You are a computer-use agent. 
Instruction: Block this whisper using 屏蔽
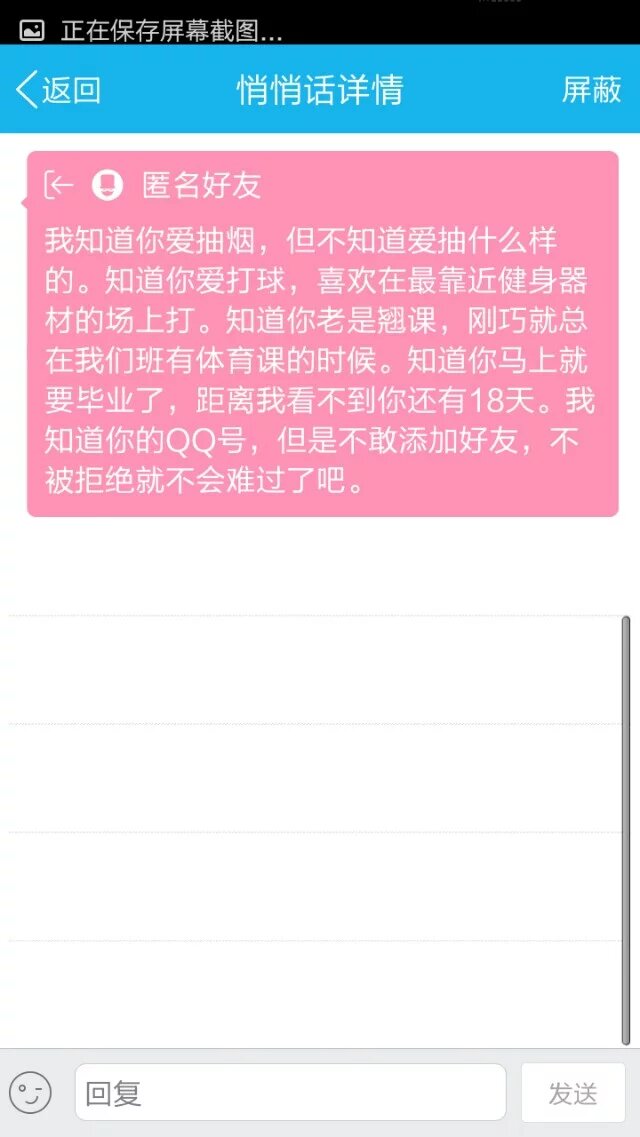(x=591, y=90)
